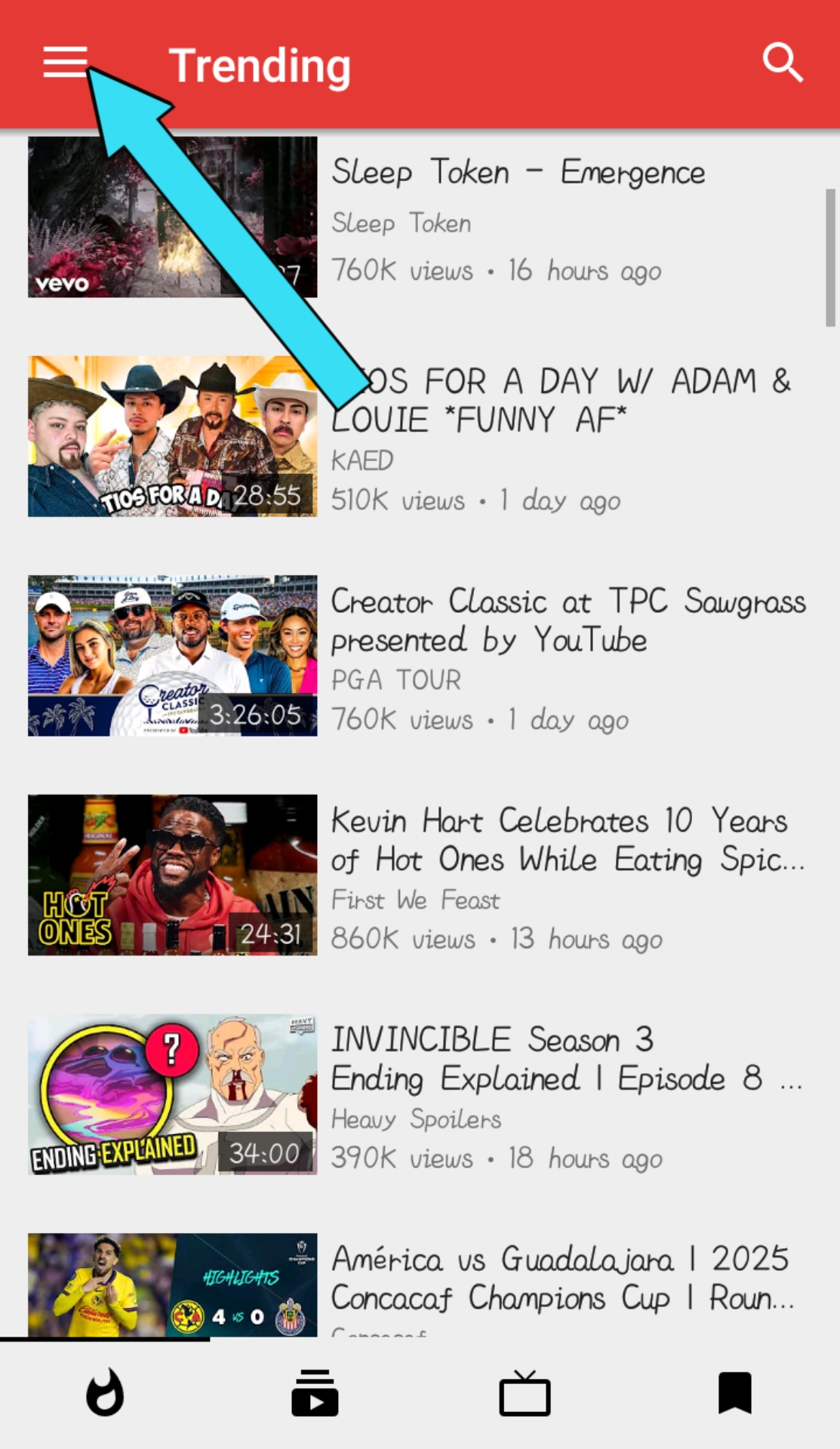Open the hamburger drawer menu

click(65, 62)
